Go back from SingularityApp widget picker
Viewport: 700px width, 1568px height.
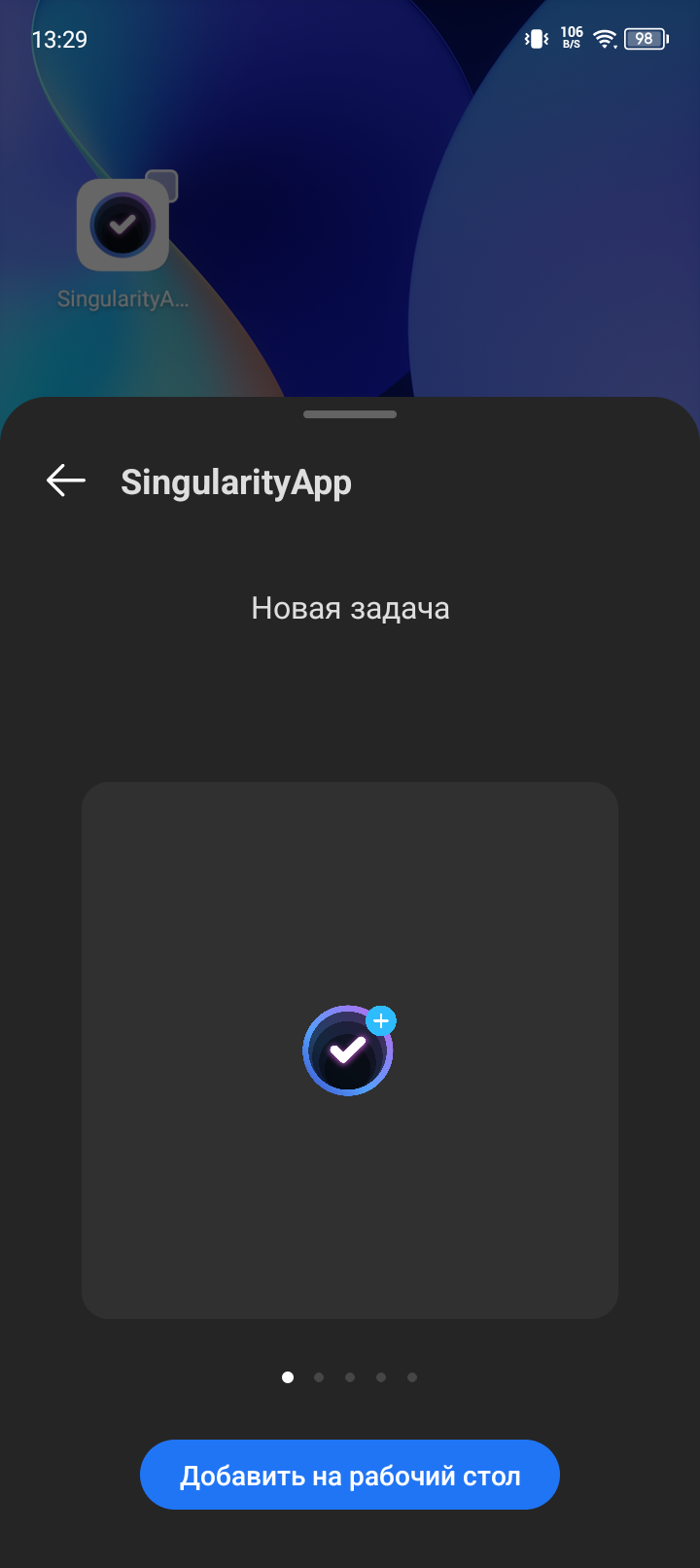(66, 481)
